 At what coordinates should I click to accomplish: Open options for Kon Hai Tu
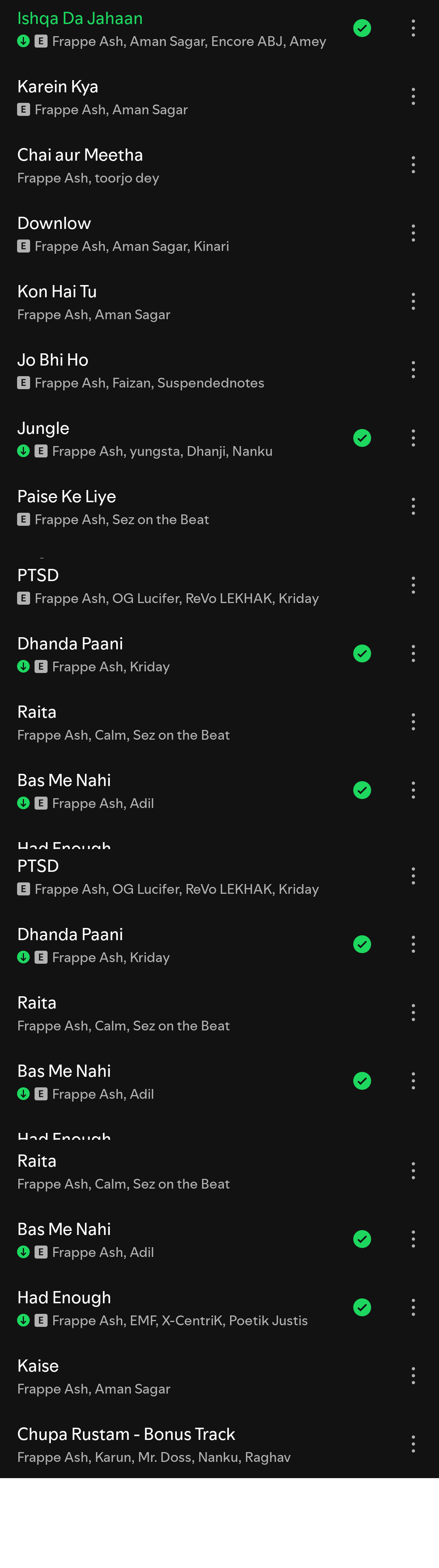[x=413, y=302]
